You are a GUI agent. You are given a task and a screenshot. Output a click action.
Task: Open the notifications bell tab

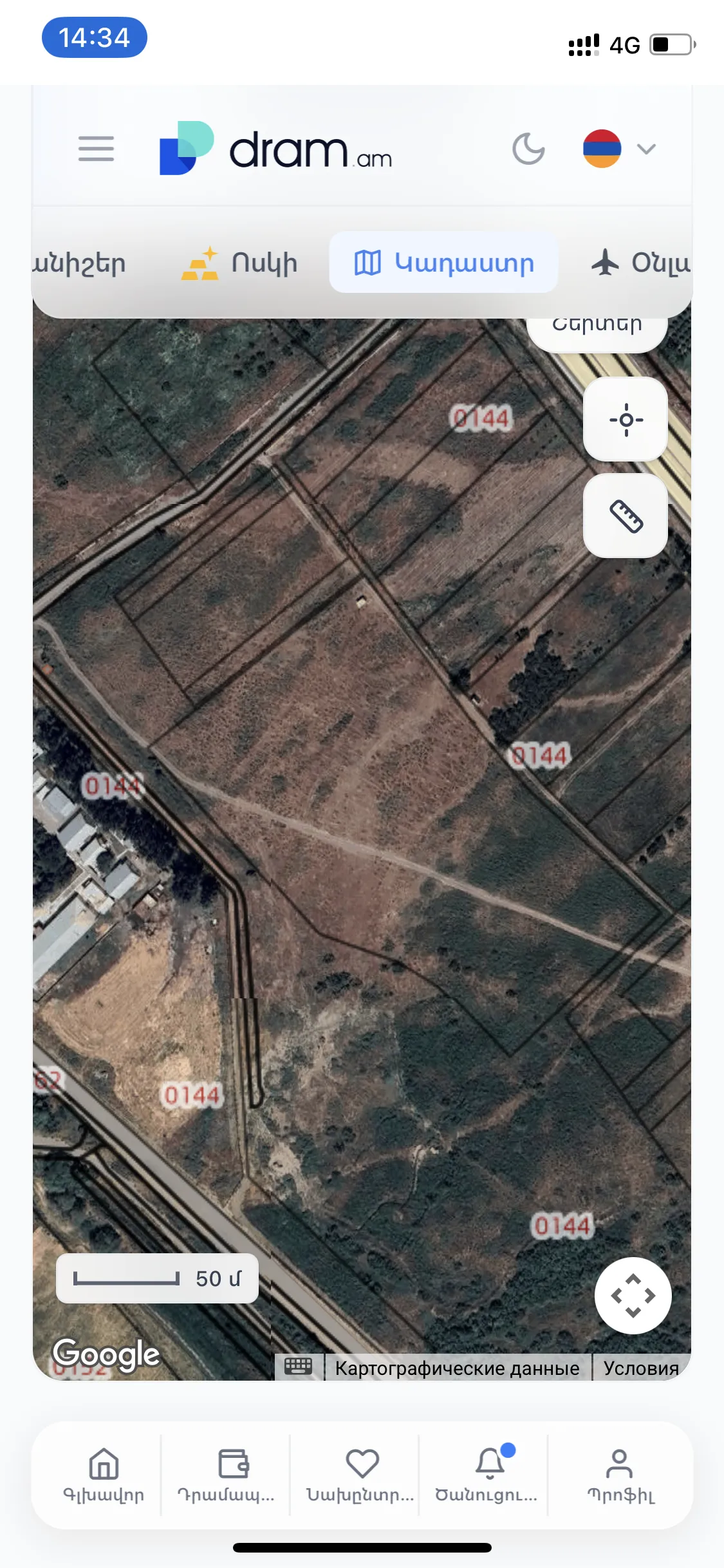click(x=487, y=1475)
